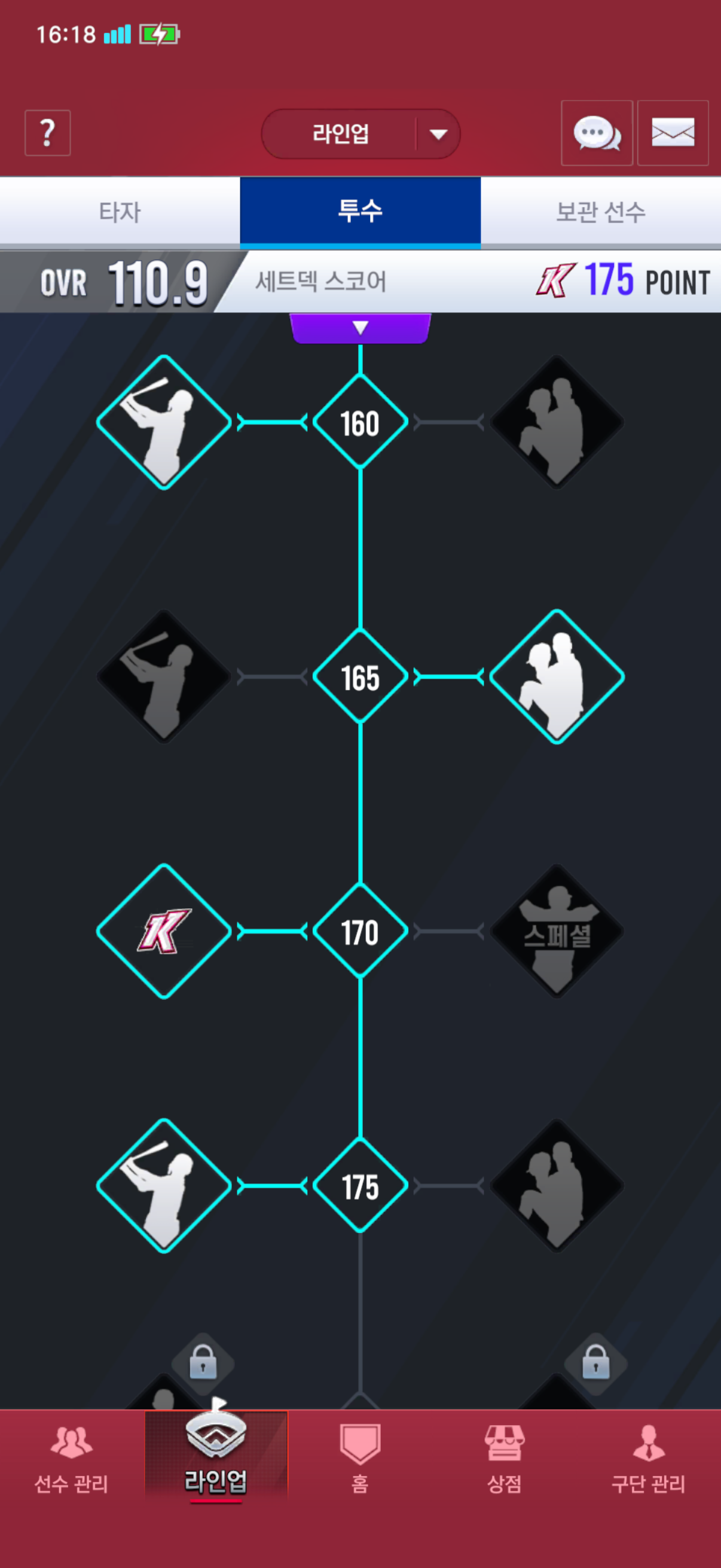Collapse the purple set deck panel
The width and height of the screenshot is (721, 1568).
tap(360, 328)
